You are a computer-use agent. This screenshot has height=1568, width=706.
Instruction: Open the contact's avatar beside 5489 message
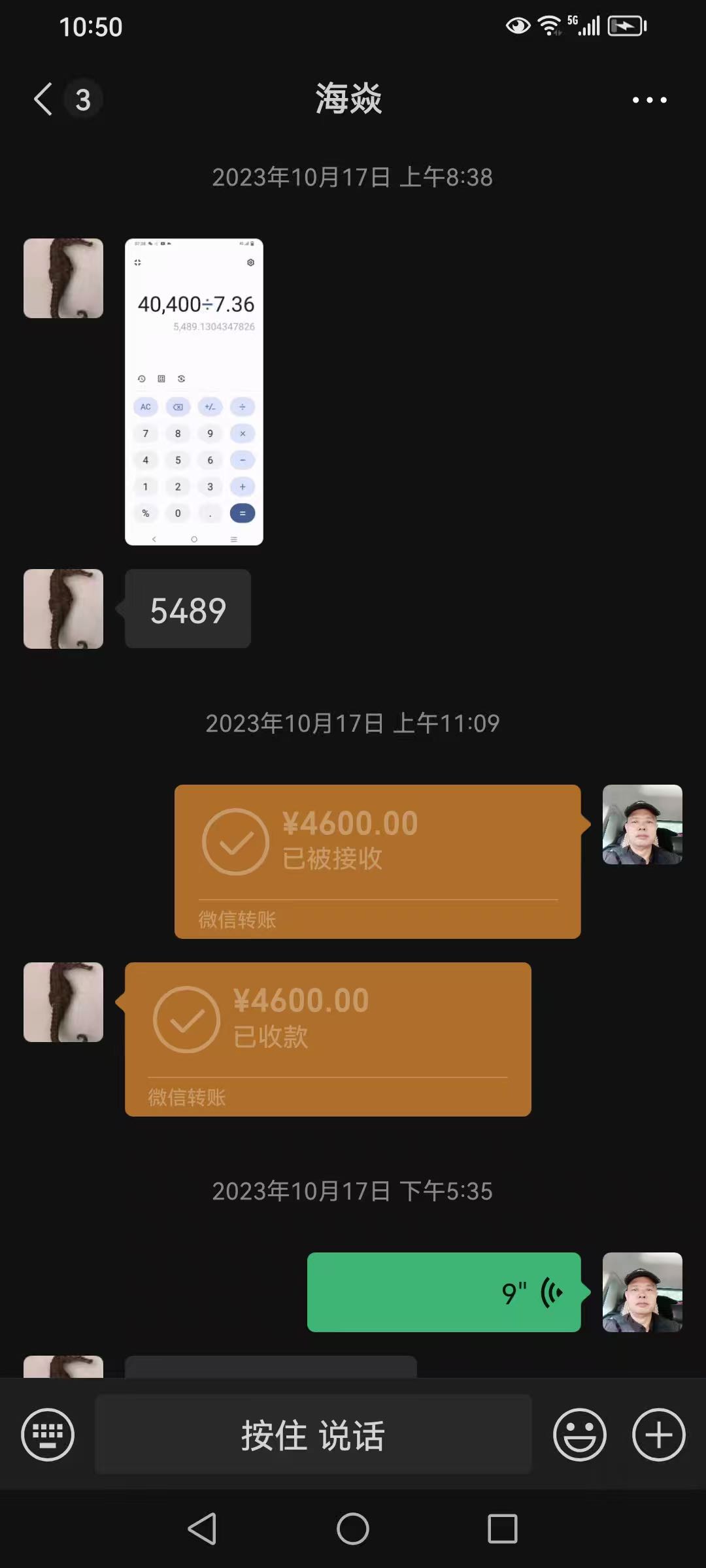(63, 609)
